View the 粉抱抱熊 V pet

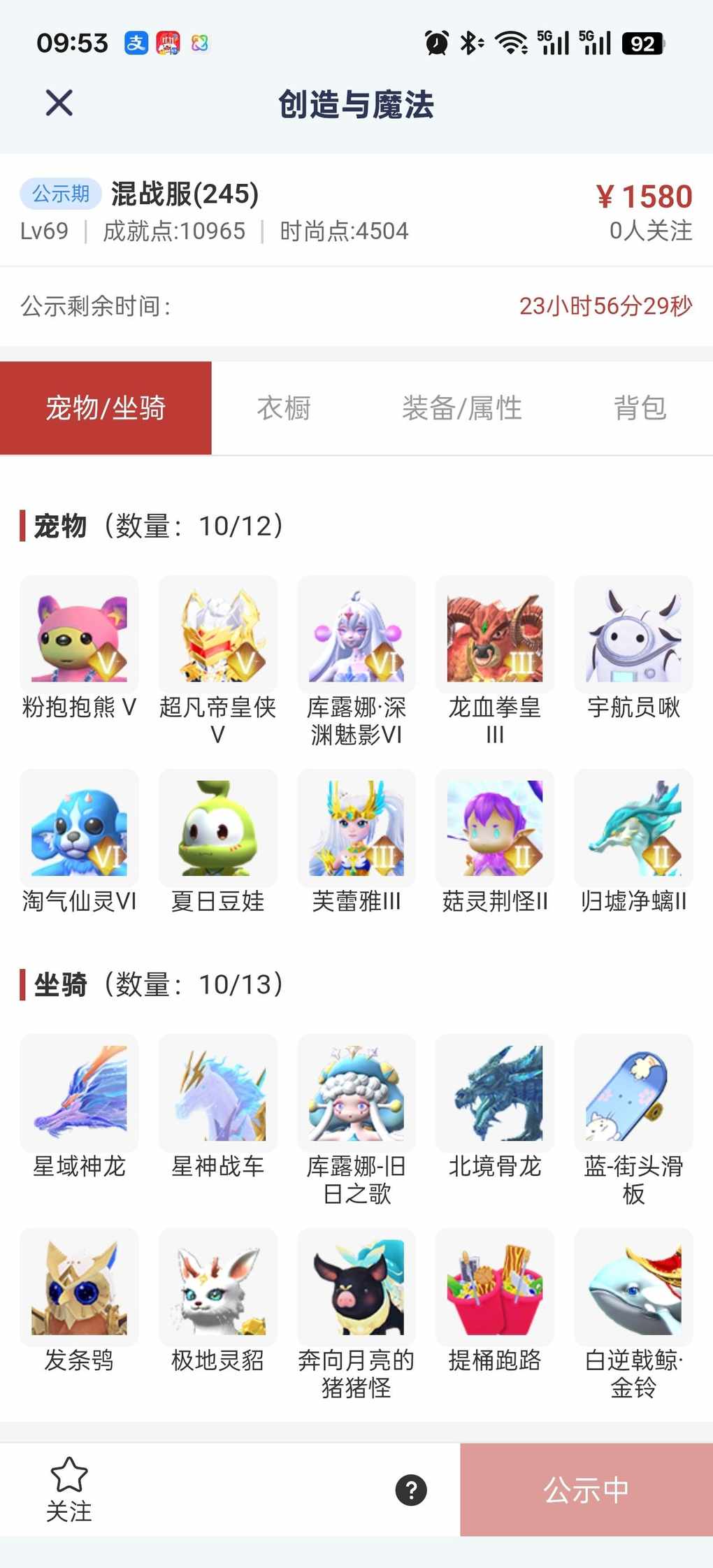(79, 635)
